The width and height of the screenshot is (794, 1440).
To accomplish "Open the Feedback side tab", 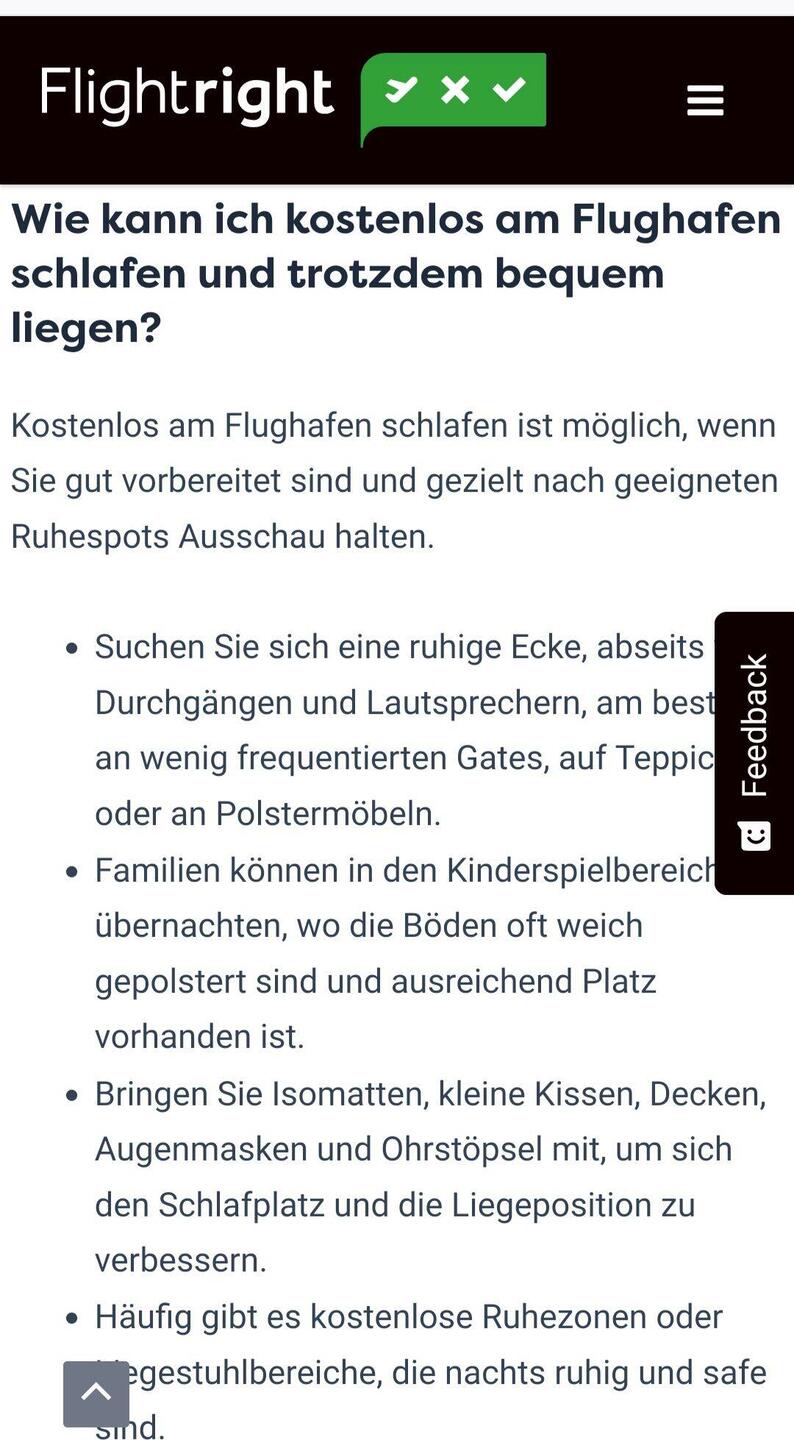I will pyautogui.click(x=755, y=752).
